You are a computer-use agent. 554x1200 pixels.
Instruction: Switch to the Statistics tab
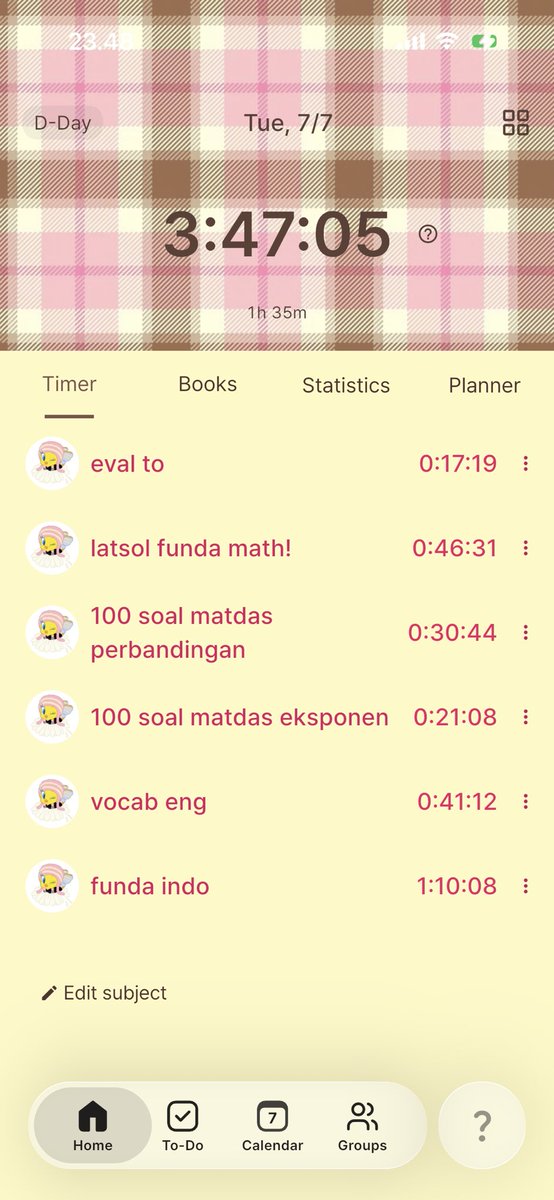click(346, 385)
